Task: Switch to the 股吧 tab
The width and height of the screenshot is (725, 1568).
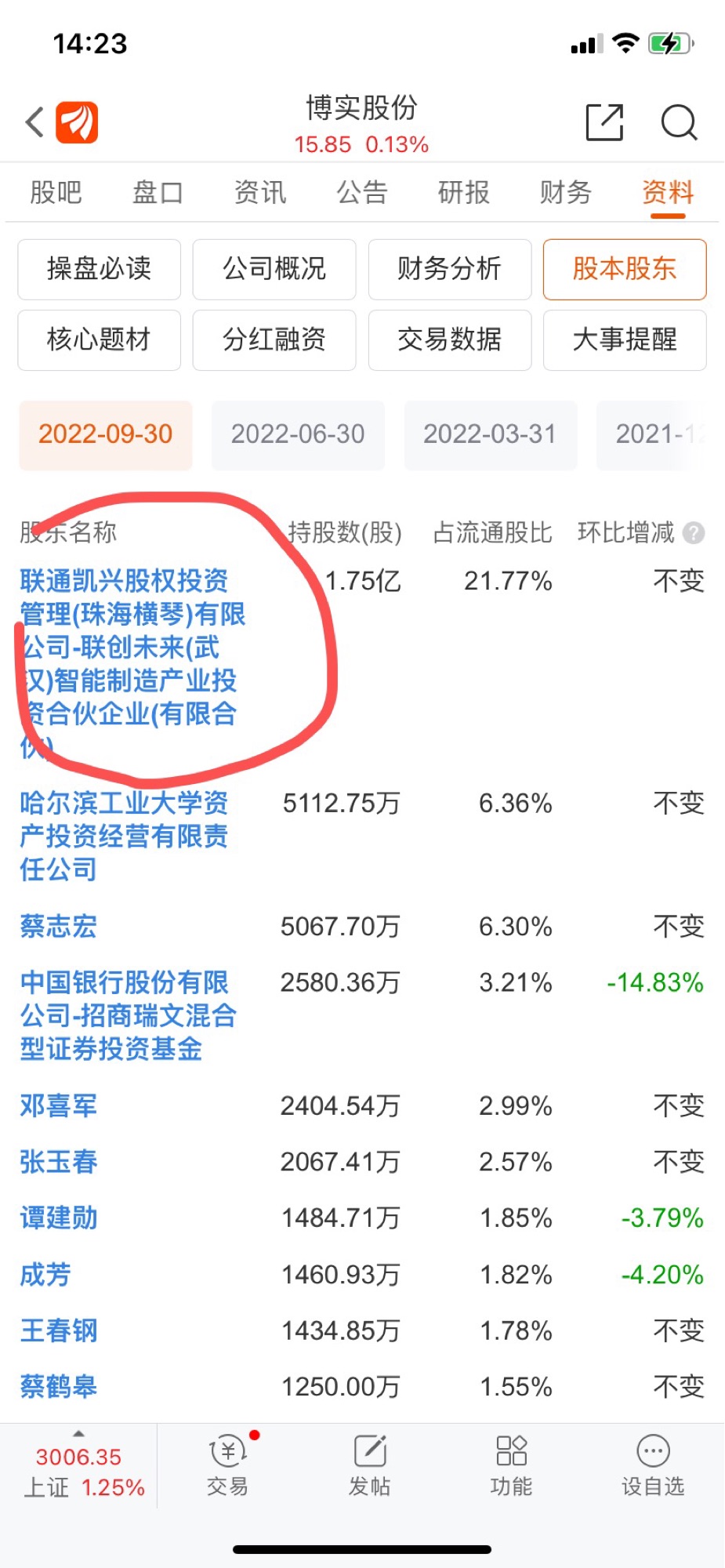Action: [56, 192]
